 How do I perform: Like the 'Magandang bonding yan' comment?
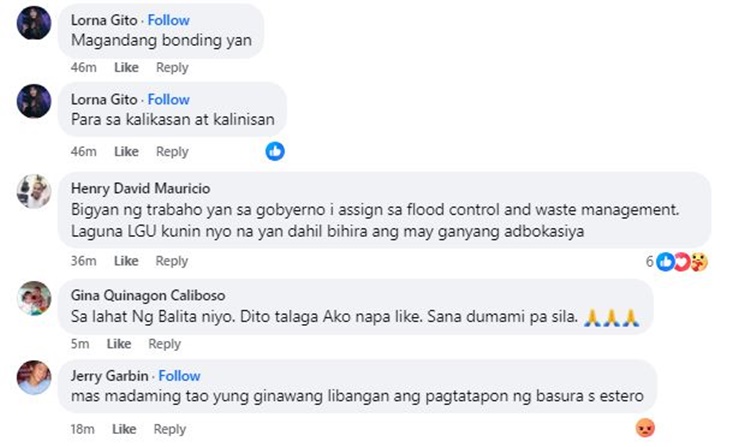coord(126,67)
